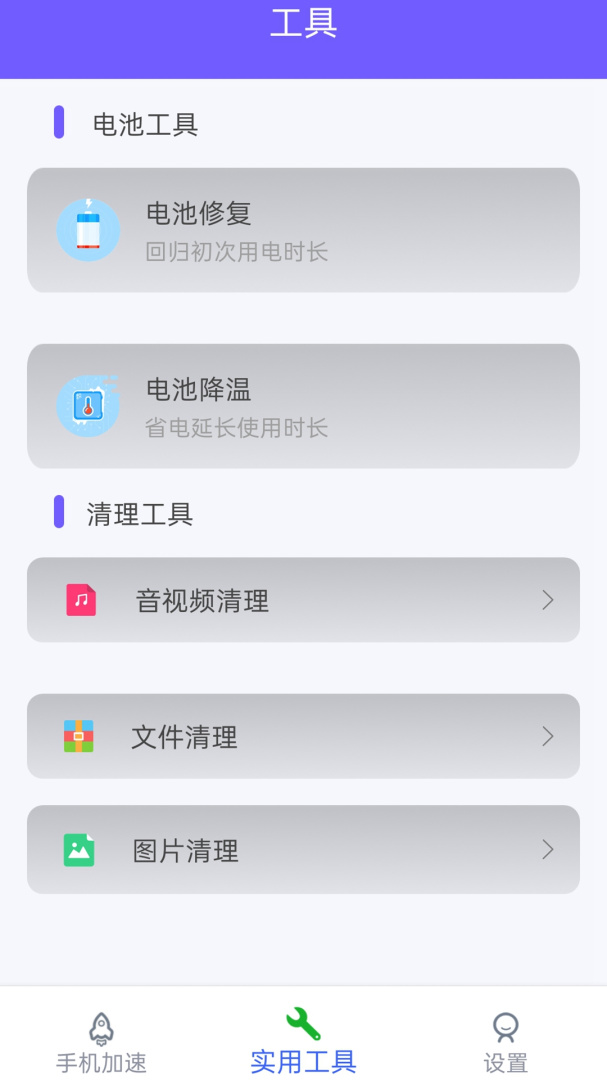The image size is (607, 1080).
Task: Open the 图片清理 picture cleanup row
Action: point(303,850)
